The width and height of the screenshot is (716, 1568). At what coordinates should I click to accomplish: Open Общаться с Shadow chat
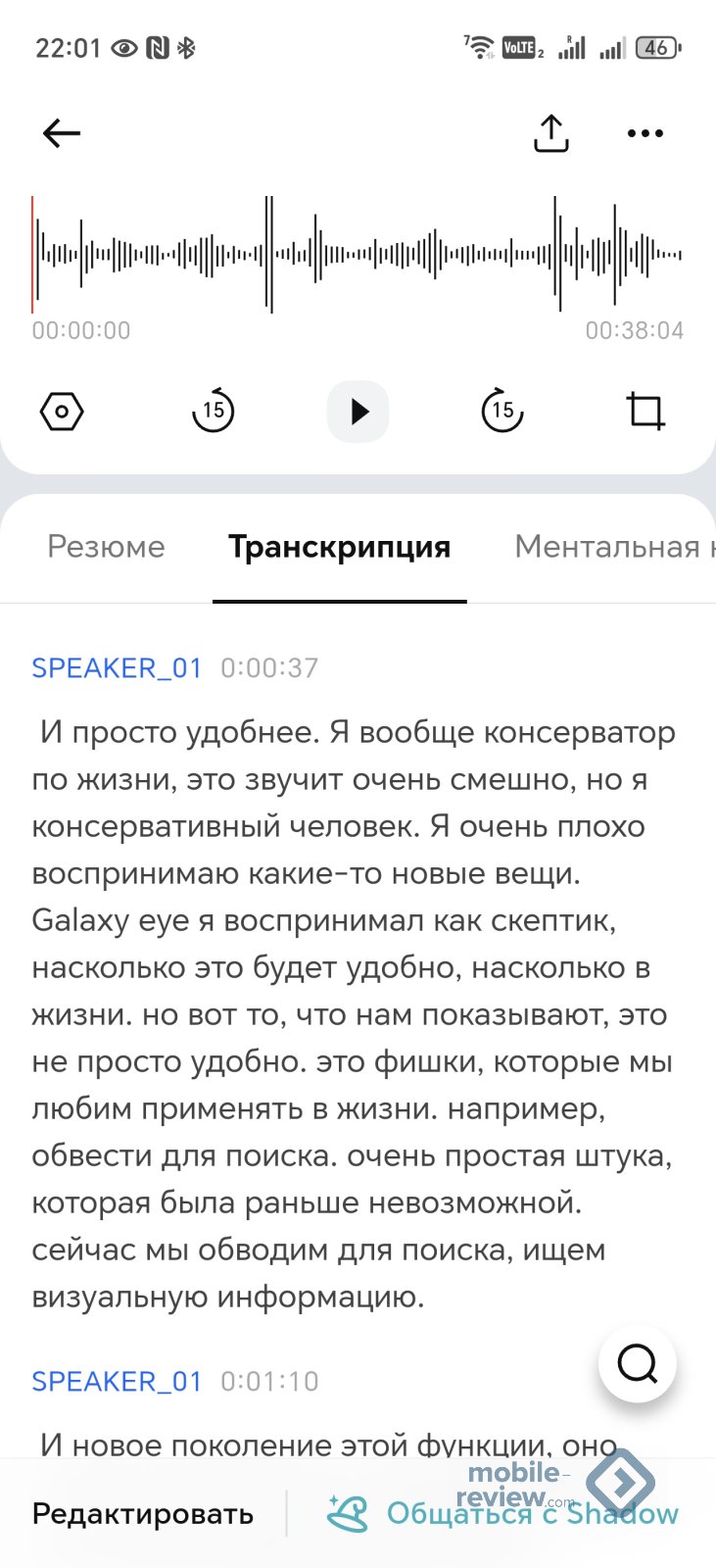point(503,1514)
